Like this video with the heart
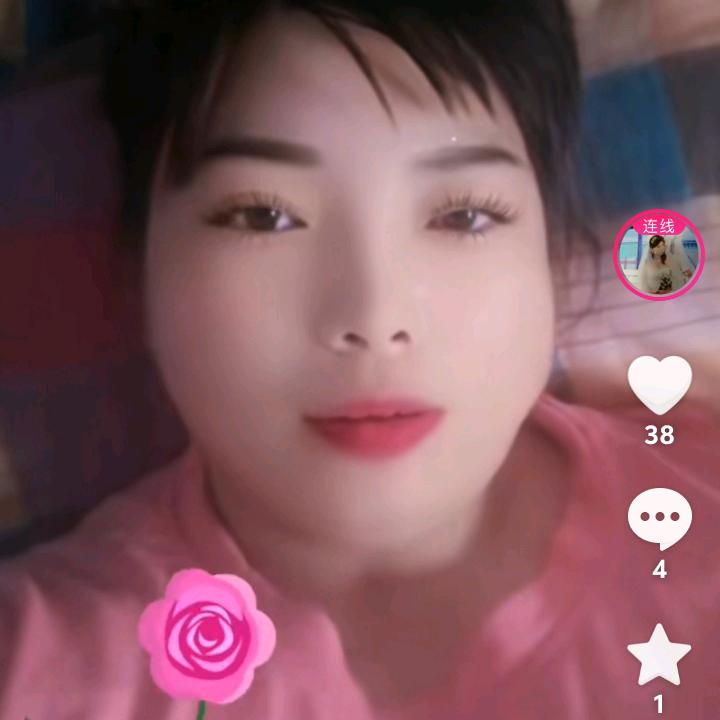Image resolution: width=720 pixels, height=720 pixels. [659, 385]
